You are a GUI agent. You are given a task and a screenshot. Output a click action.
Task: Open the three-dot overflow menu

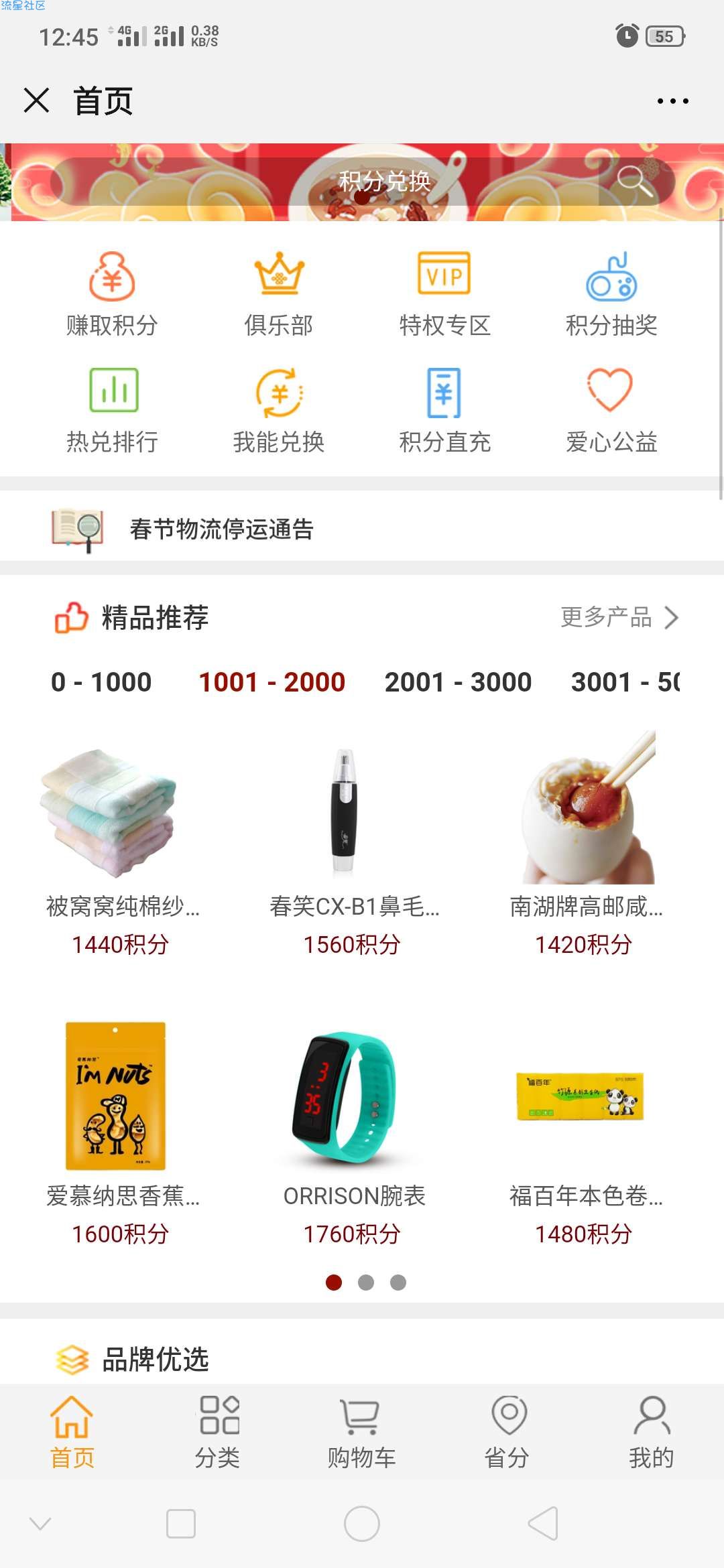pos(672,101)
